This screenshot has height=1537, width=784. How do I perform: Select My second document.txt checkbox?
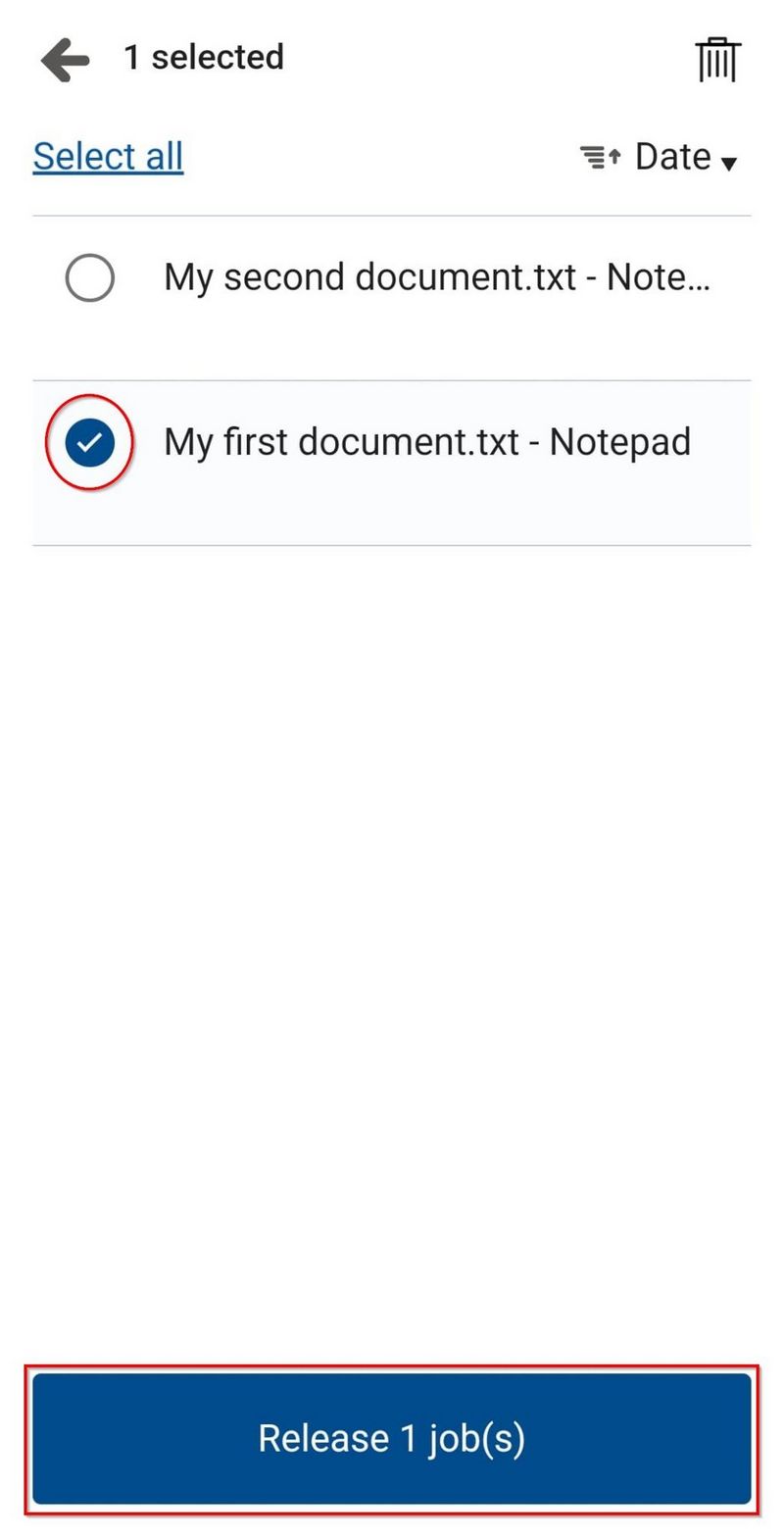pos(89,277)
